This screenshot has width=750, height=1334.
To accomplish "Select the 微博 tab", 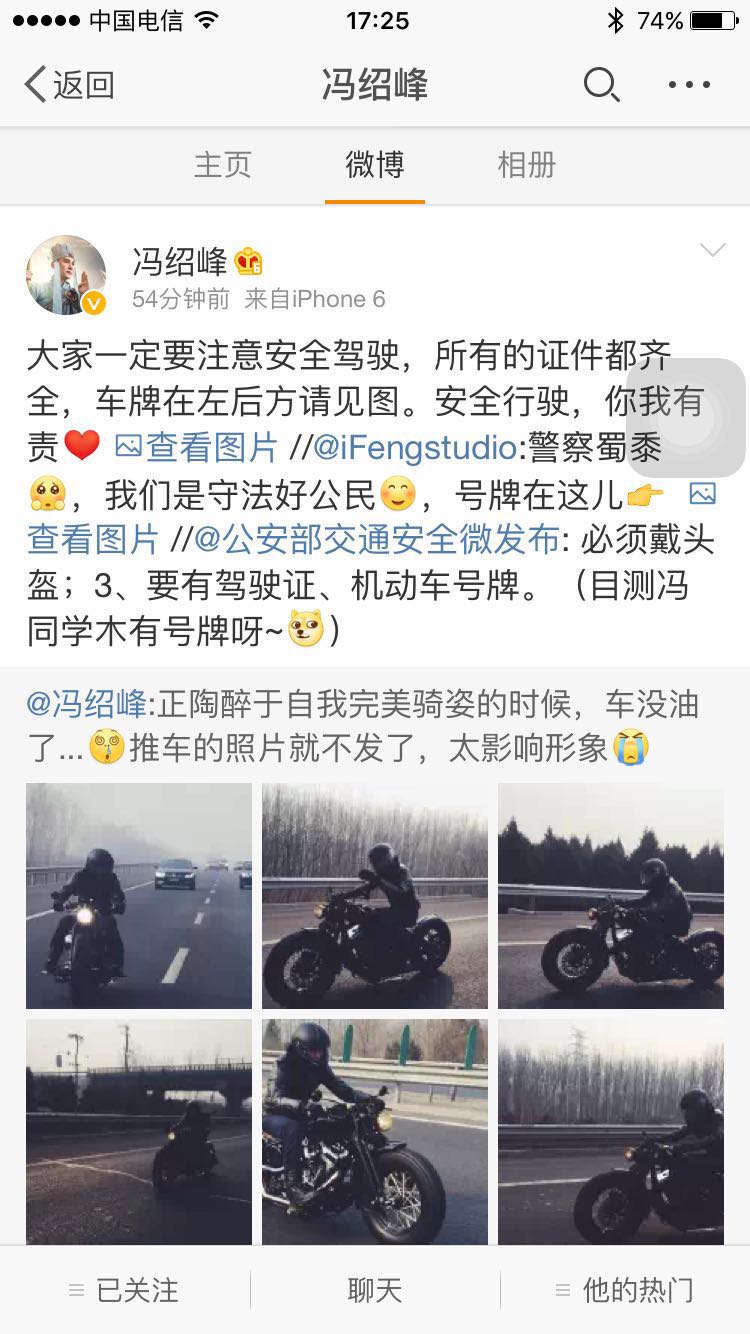I will point(375,165).
